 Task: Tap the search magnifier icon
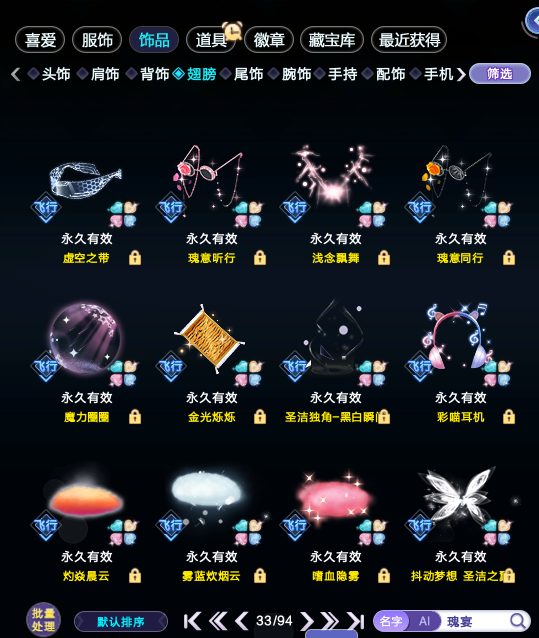(517, 621)
